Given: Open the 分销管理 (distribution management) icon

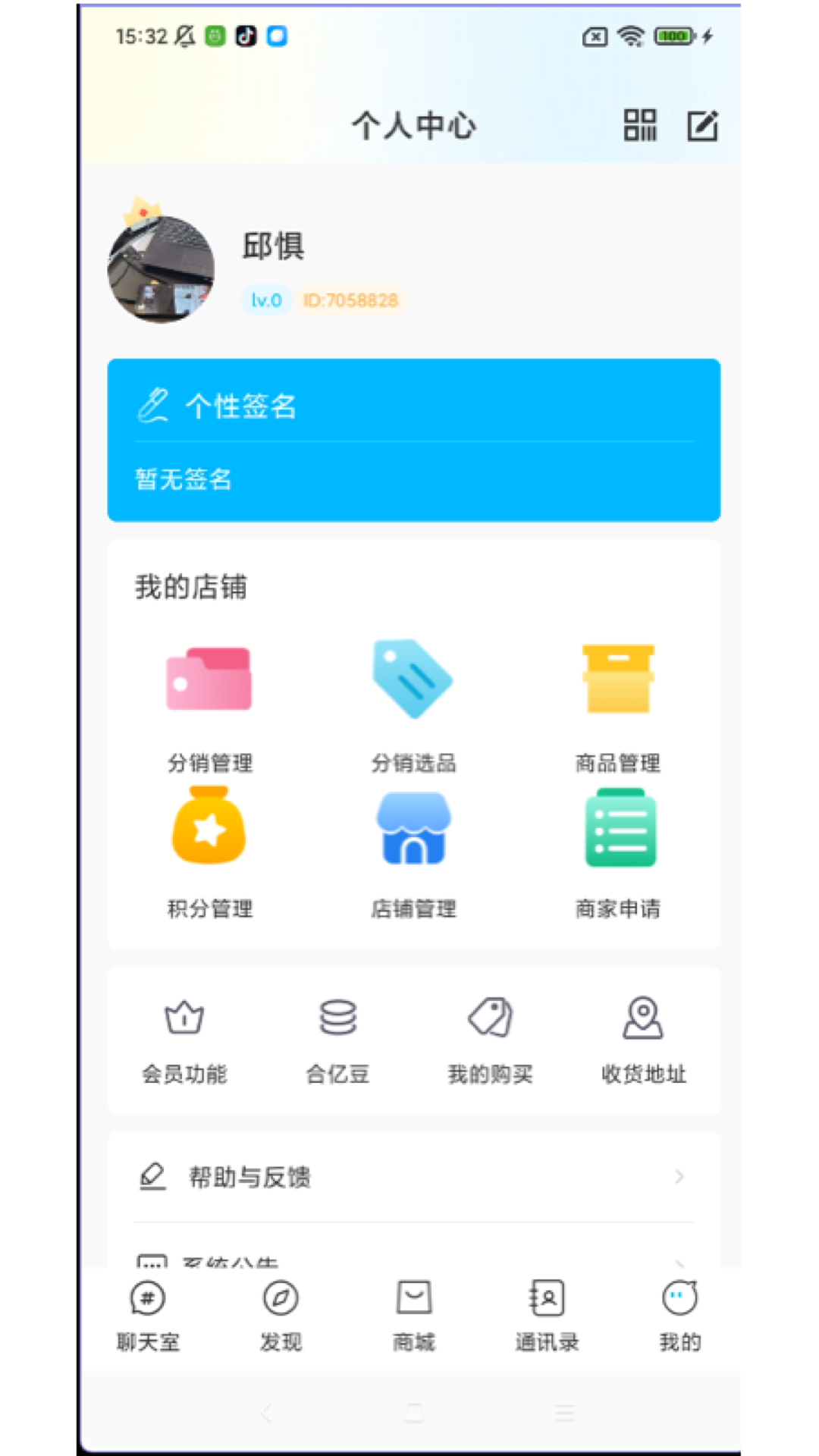Looking at the screenshot, I should point(209,679).
